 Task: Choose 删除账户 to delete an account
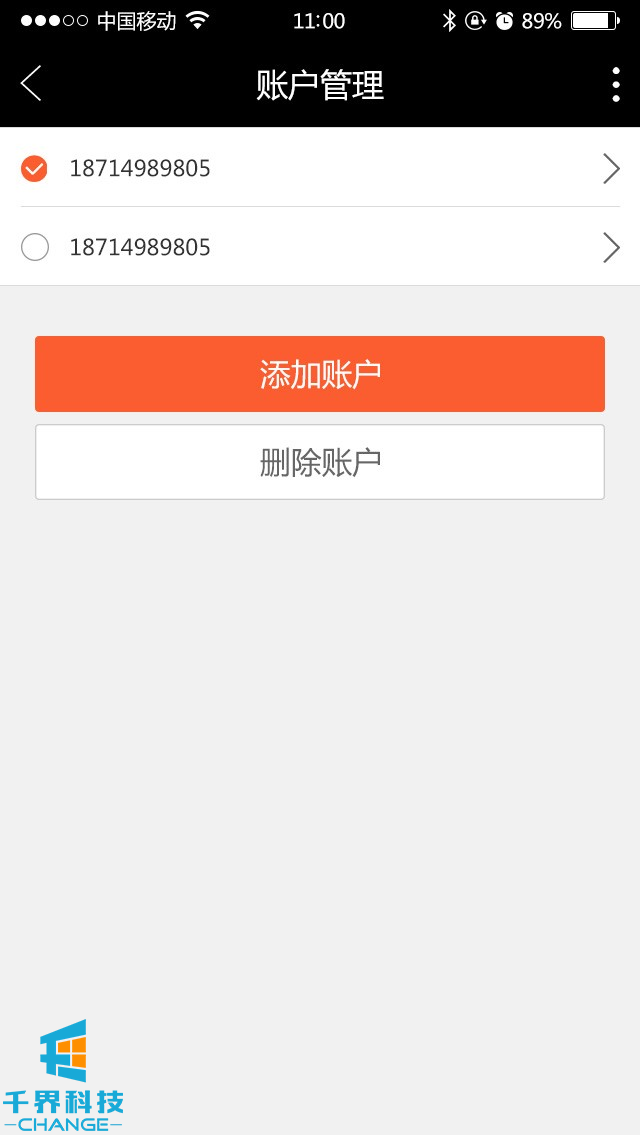click(x=320, y=462)
